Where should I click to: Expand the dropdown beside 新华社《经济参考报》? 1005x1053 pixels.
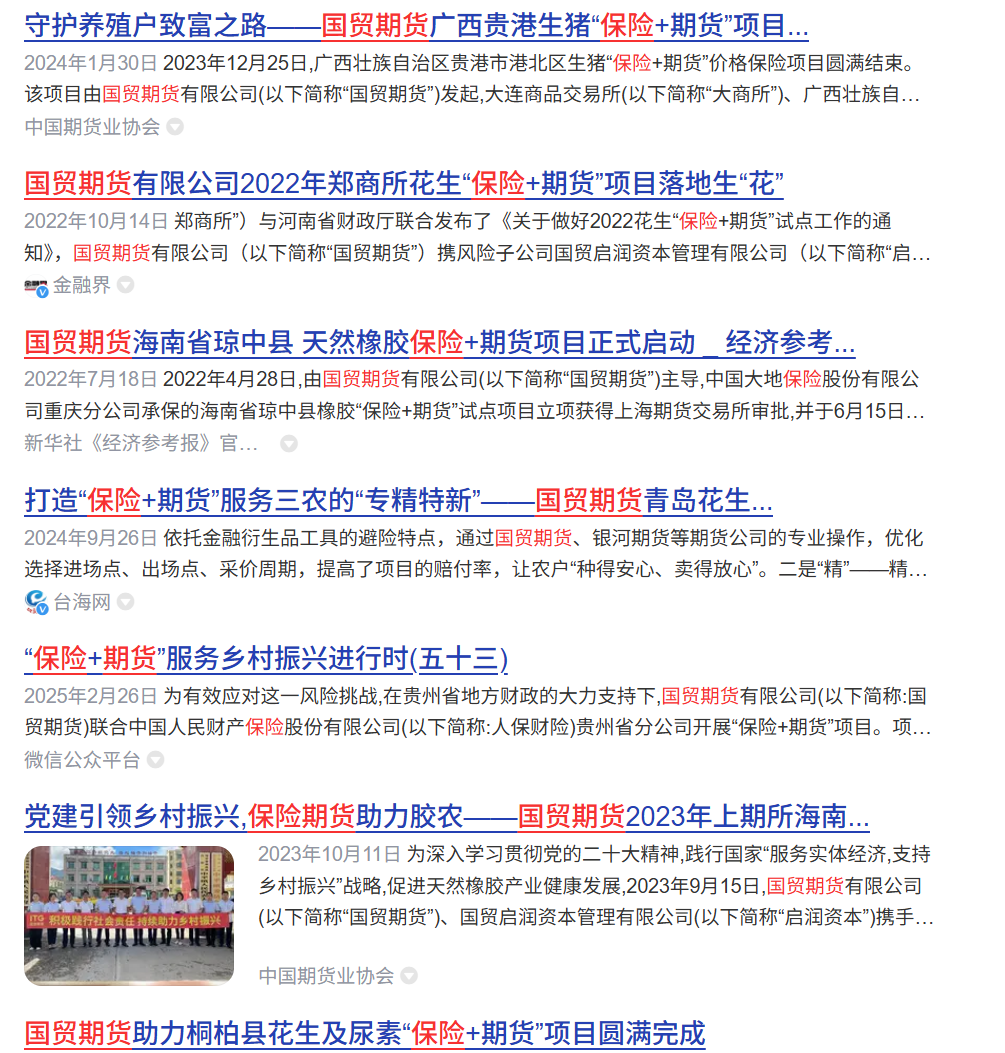point(288,443)
